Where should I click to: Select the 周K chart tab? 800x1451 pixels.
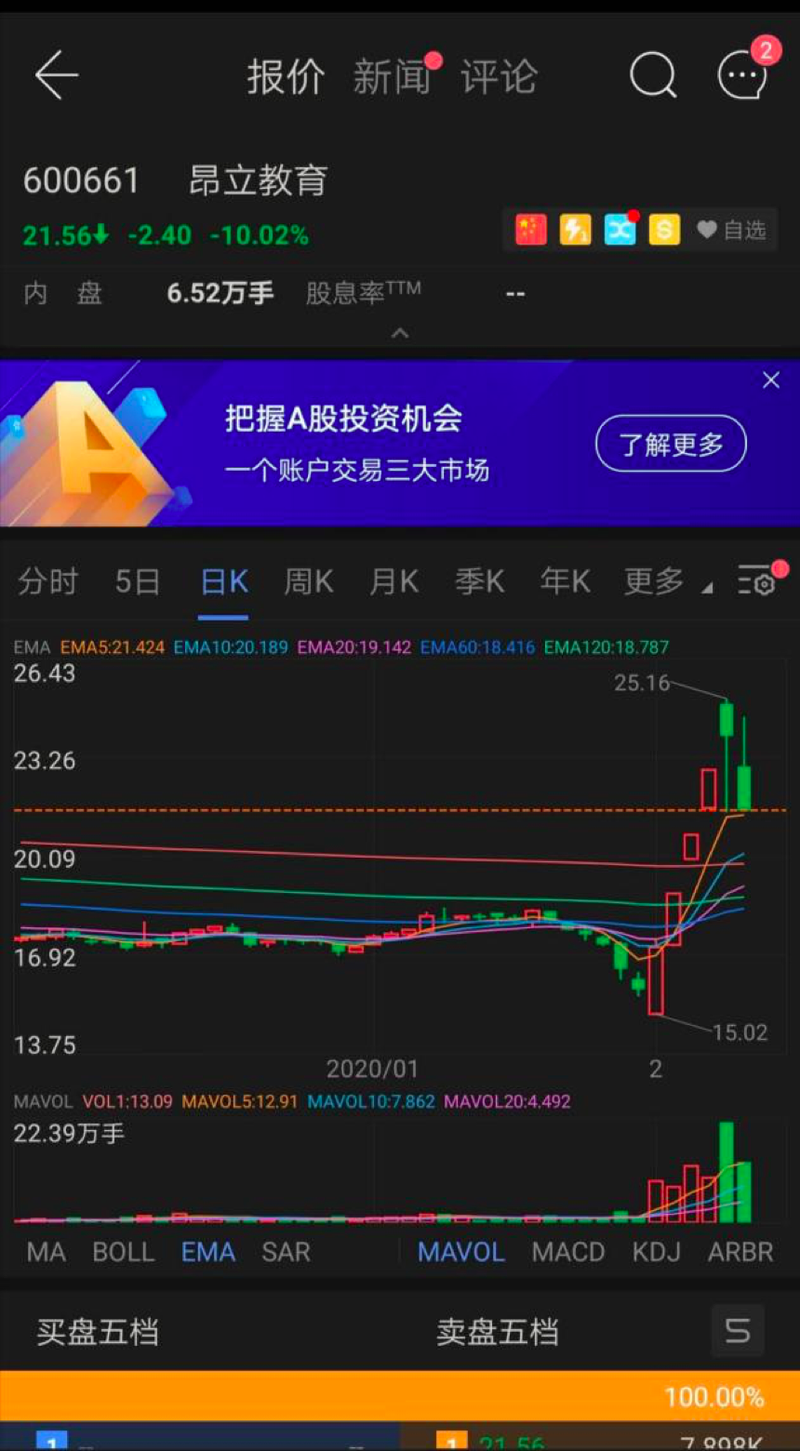coord(309,581)
